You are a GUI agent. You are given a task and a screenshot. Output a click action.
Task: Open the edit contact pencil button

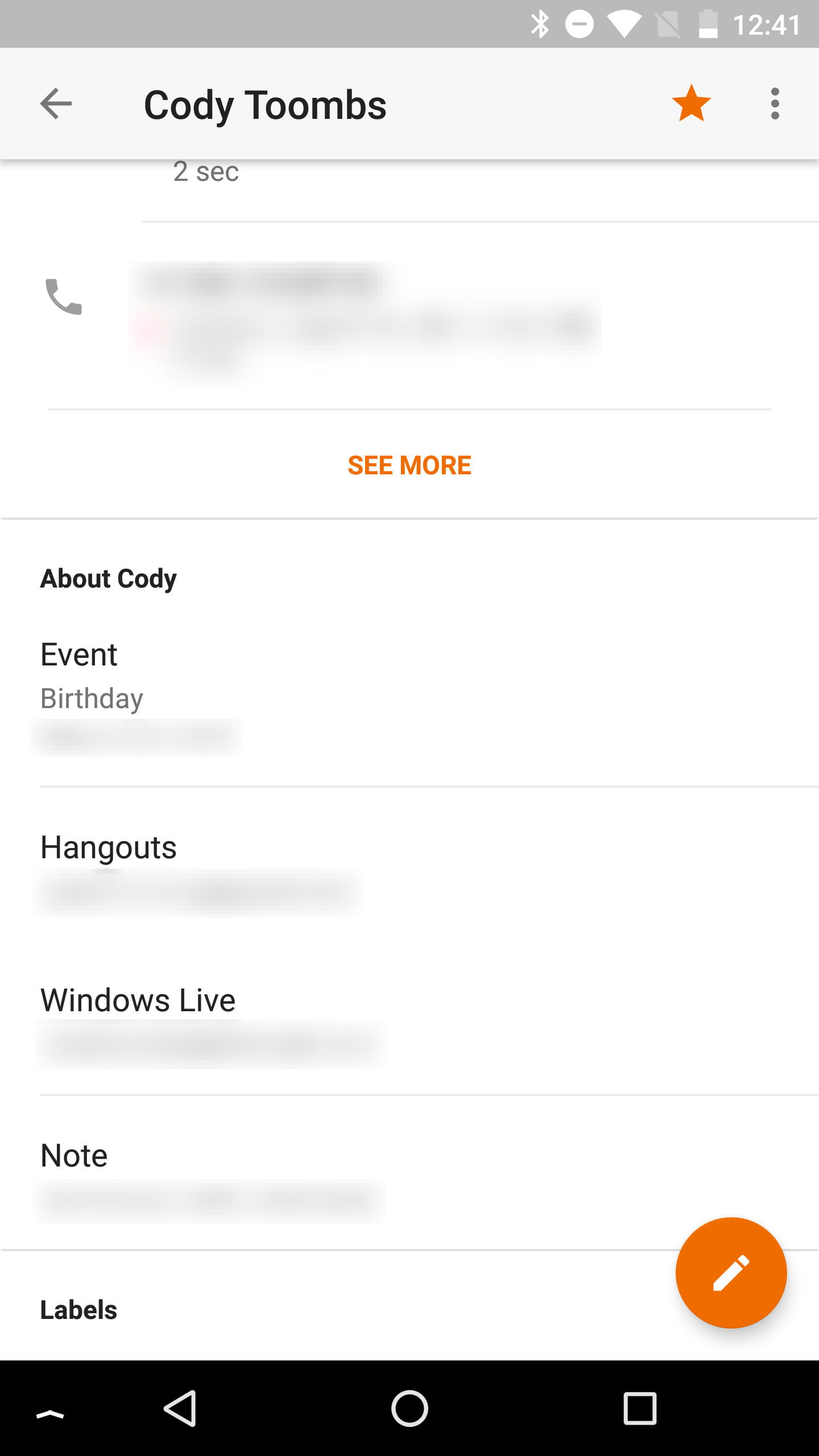click(x=731, y=1273)
